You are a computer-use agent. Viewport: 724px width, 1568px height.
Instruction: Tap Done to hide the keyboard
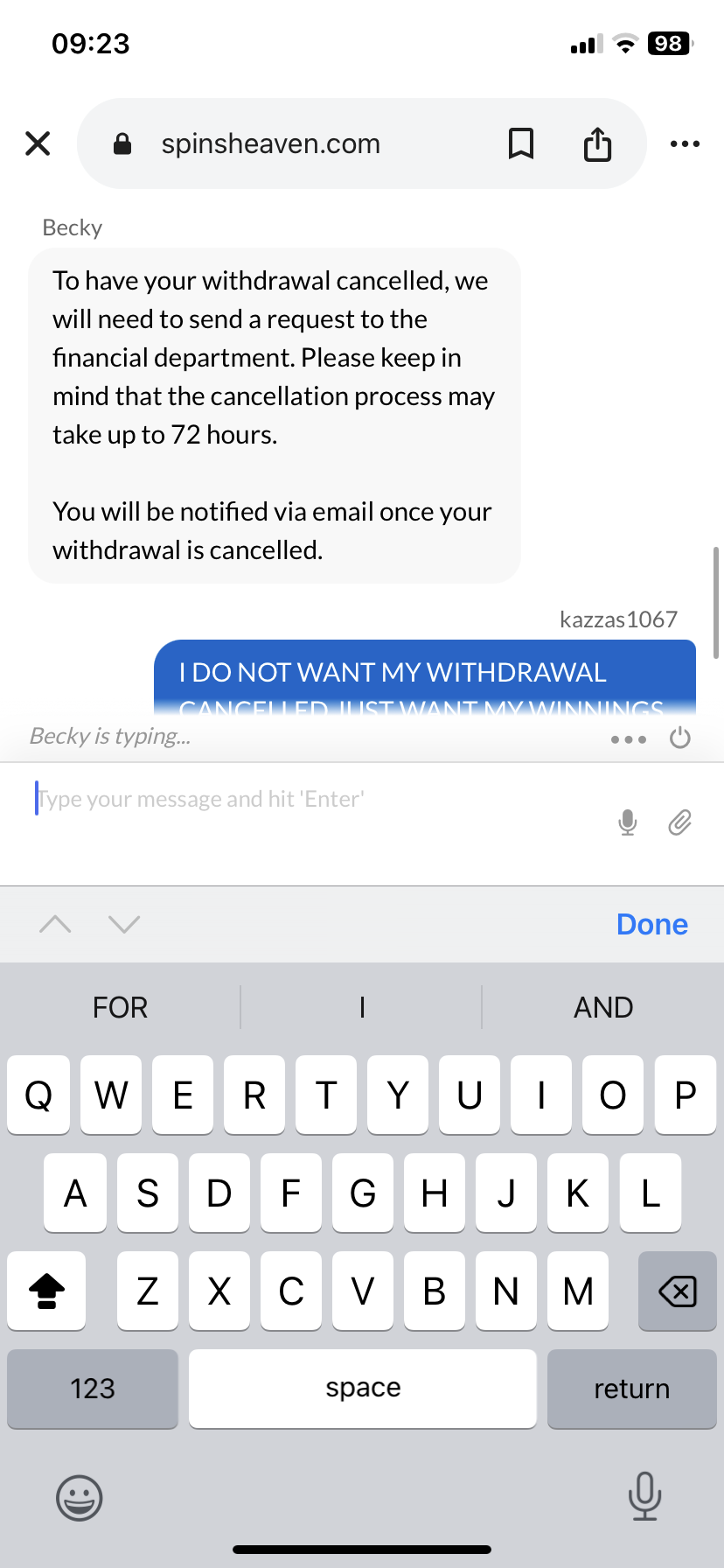[x=651, y=924]
